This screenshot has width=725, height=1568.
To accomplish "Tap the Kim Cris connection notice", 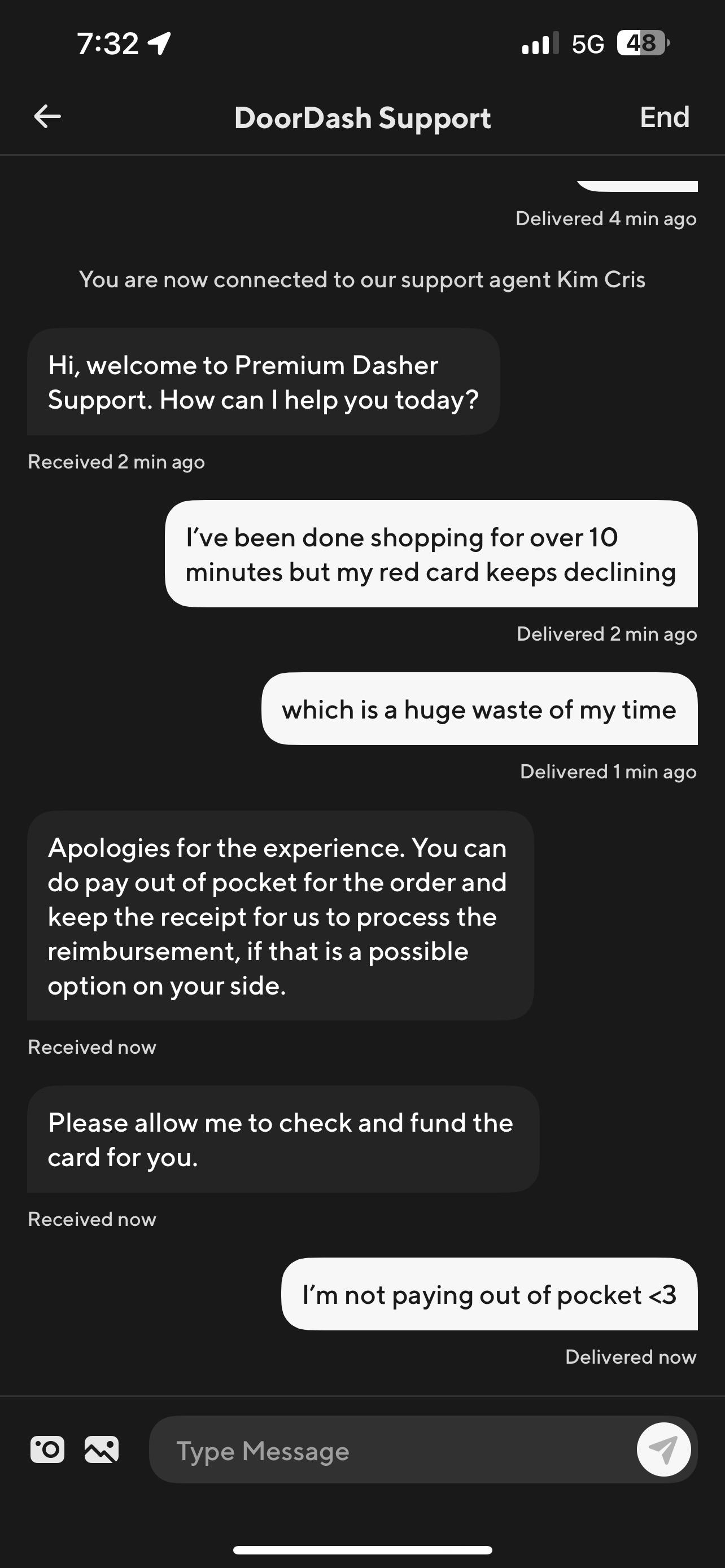I will pyautogui.click(x=362, y=279).
